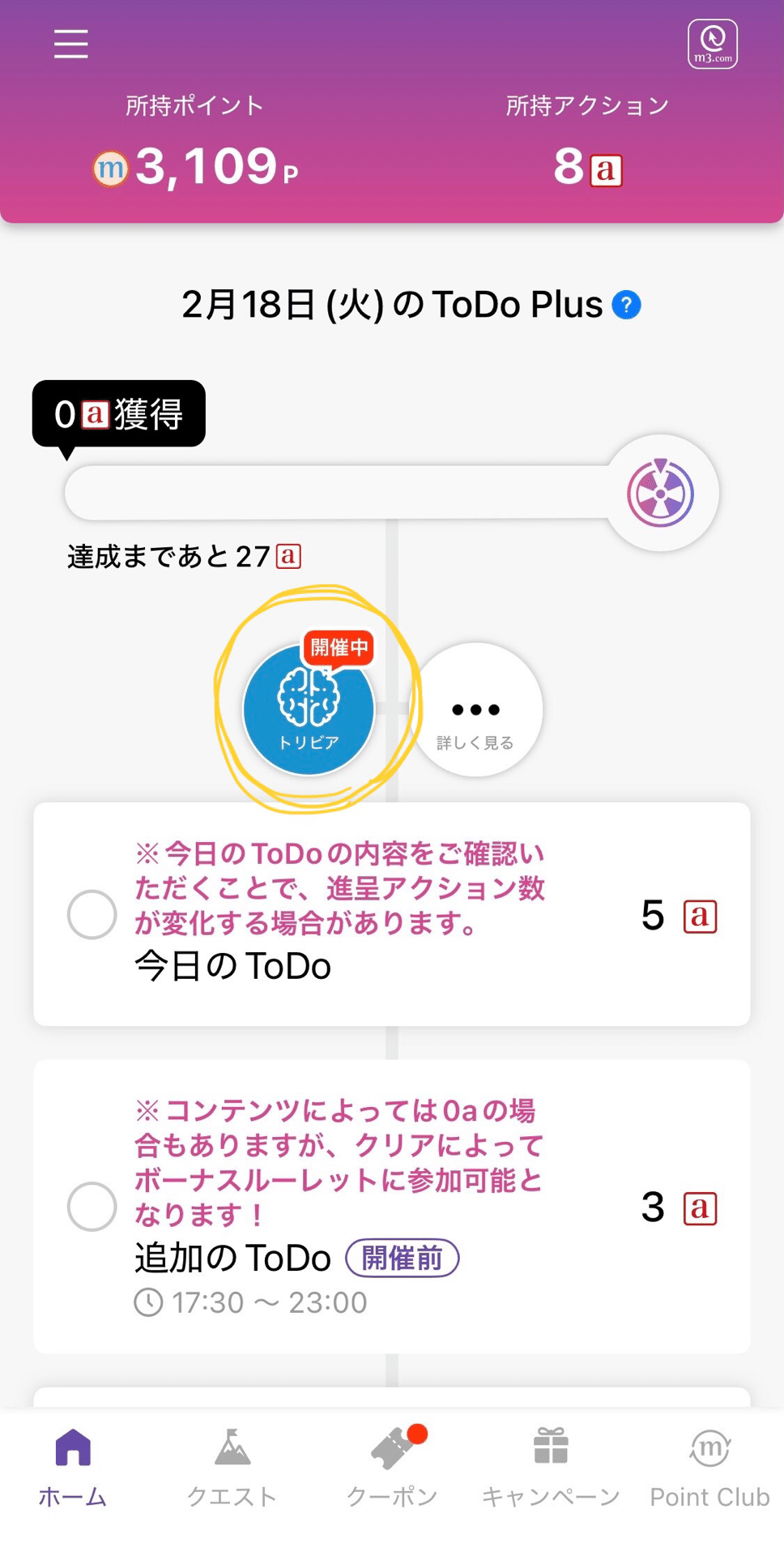The width and height of the screenshot is (784, 1556).
Task: Spin the roulette wheel icon
Action: pos(661,495)
